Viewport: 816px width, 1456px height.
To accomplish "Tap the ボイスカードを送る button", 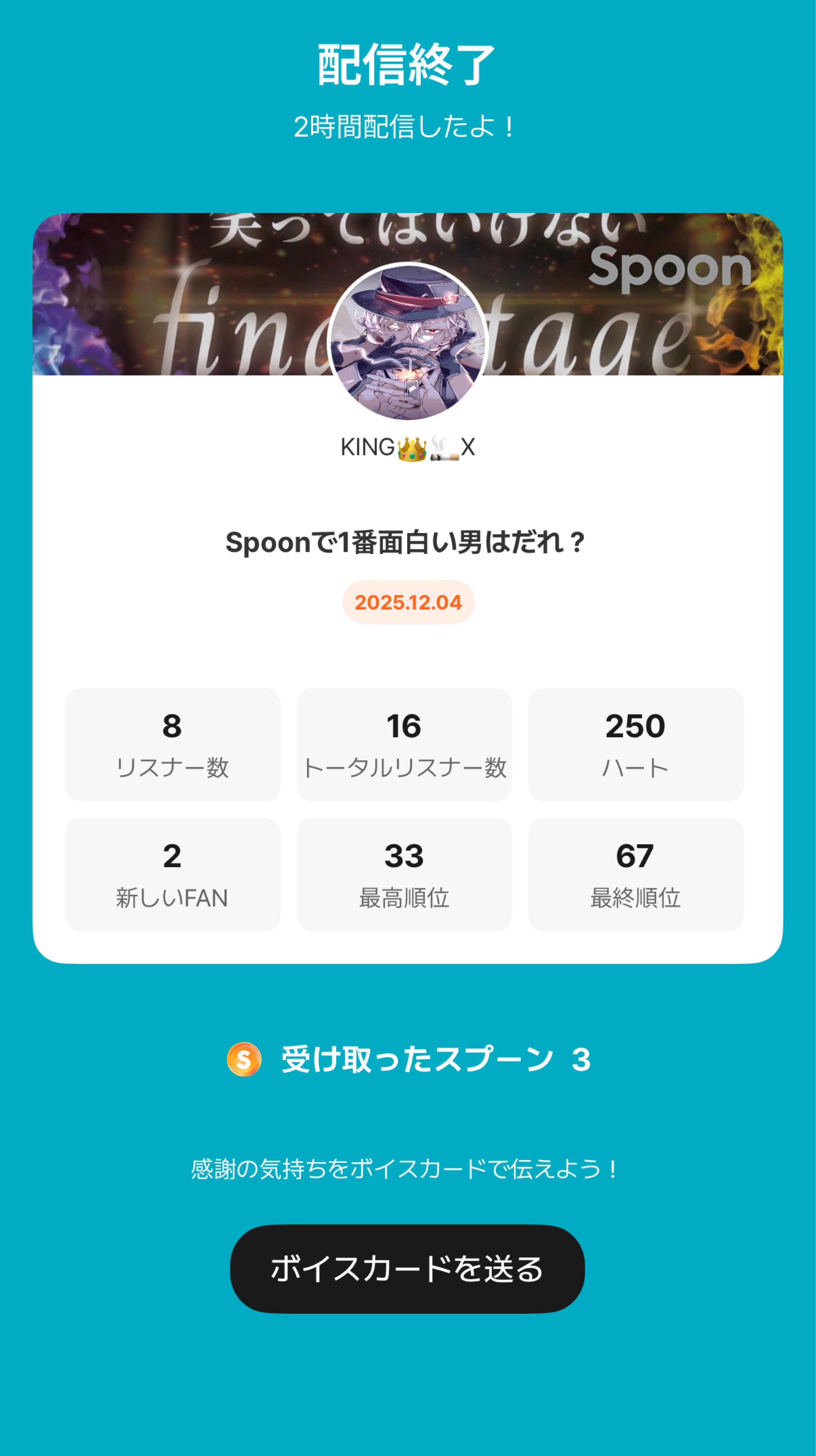I will pos(407,1268).
